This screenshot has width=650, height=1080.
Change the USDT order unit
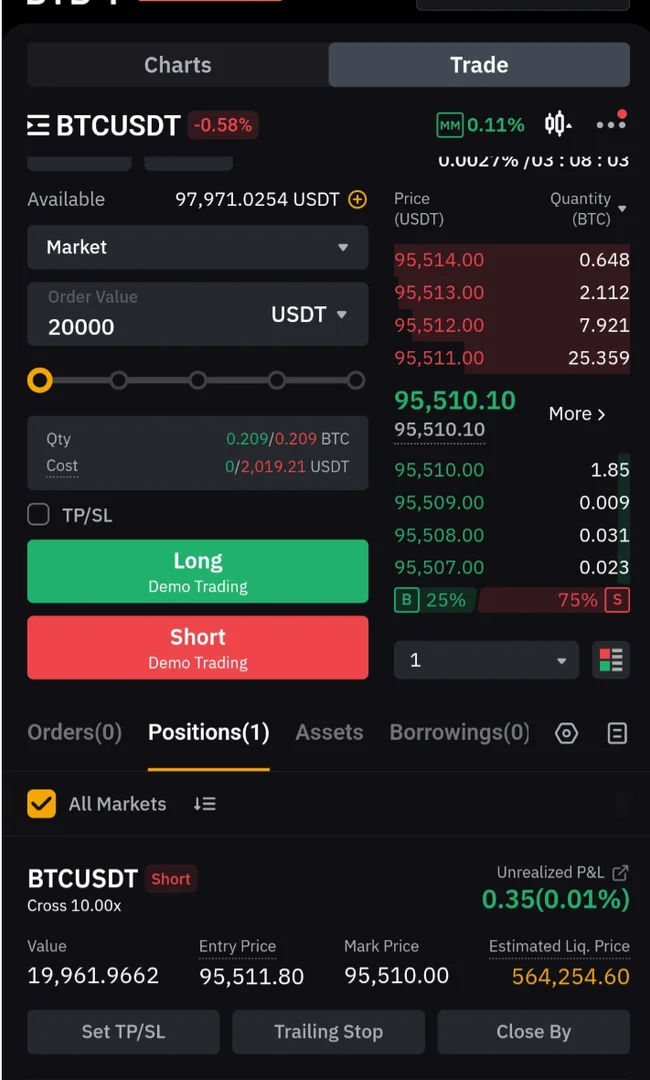[309, 314]
